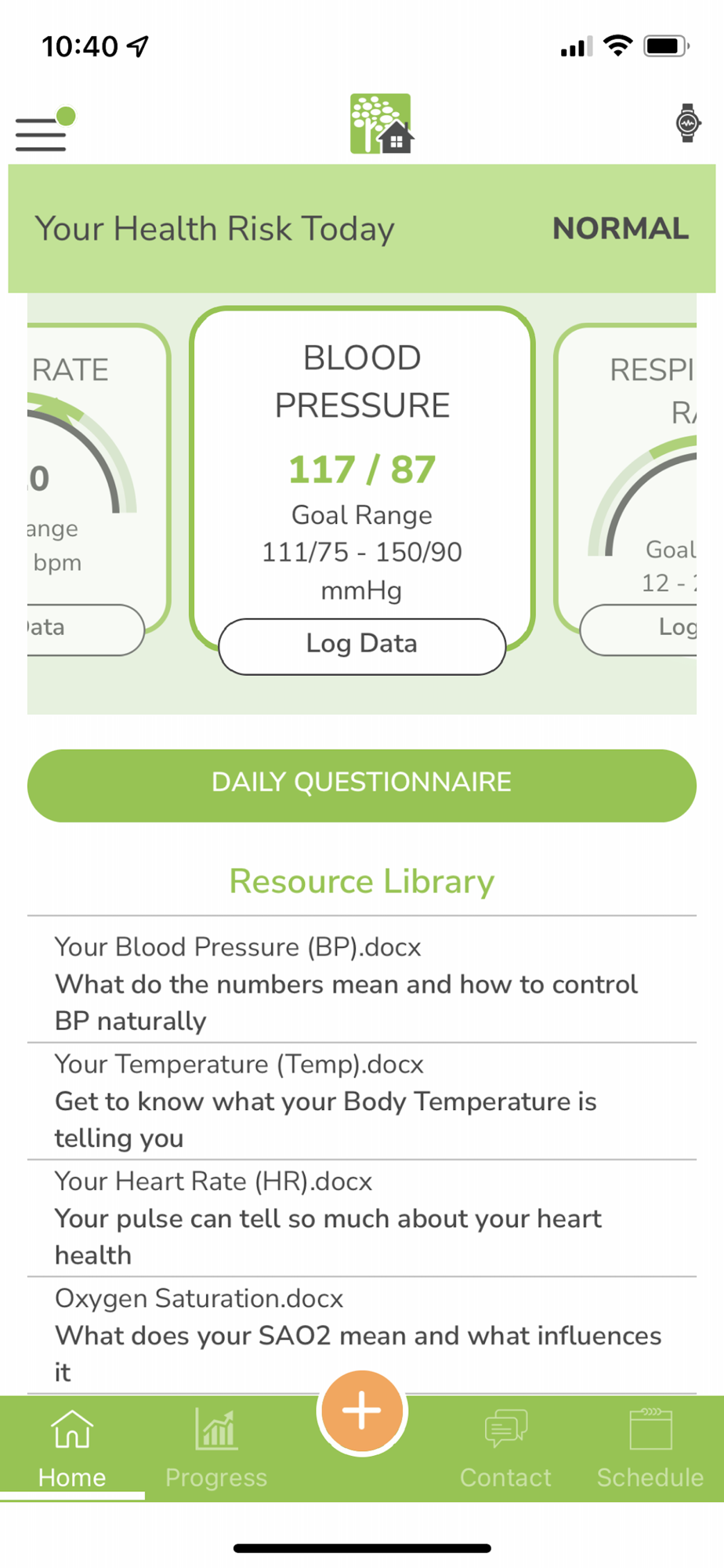Switch to the Progress tab

click(216, 1449)
